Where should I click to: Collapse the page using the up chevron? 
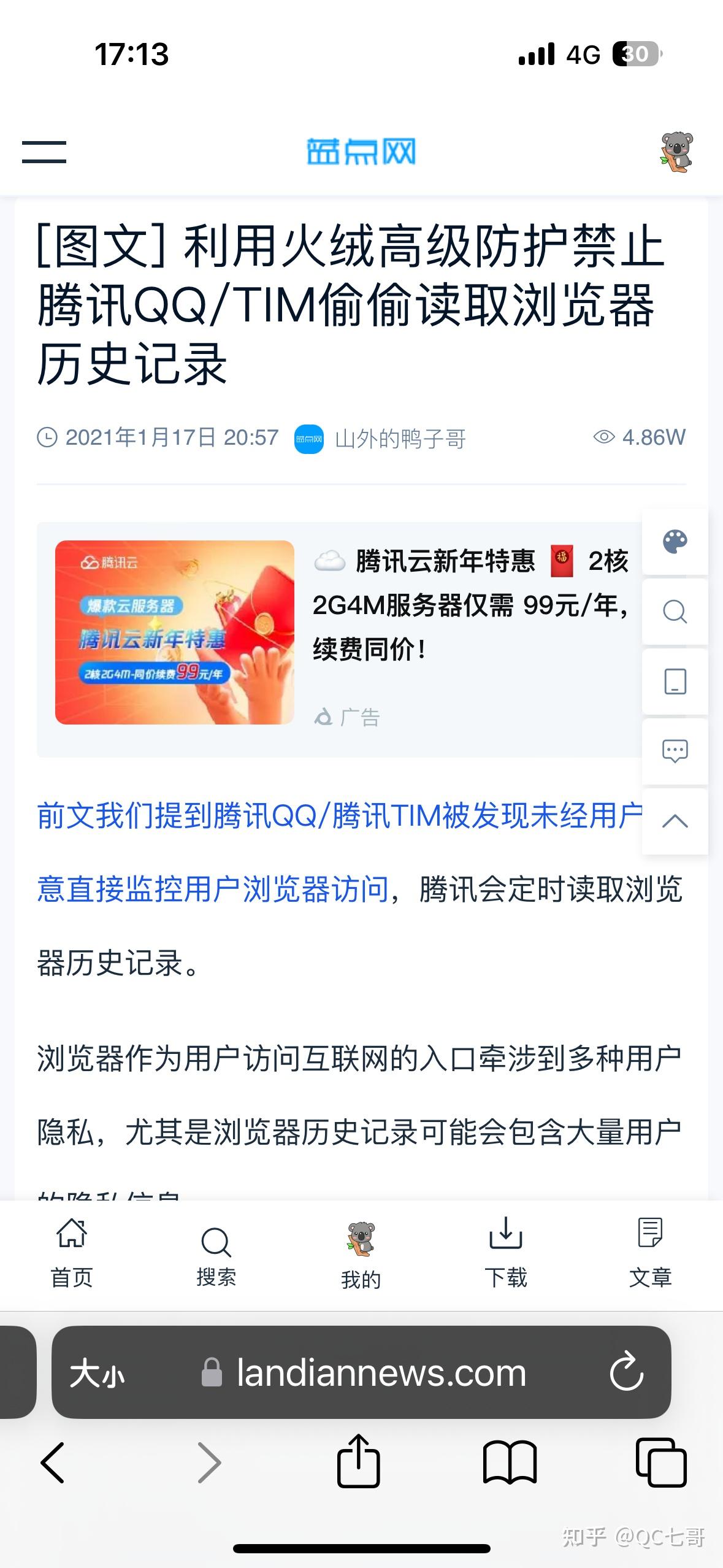674,821
